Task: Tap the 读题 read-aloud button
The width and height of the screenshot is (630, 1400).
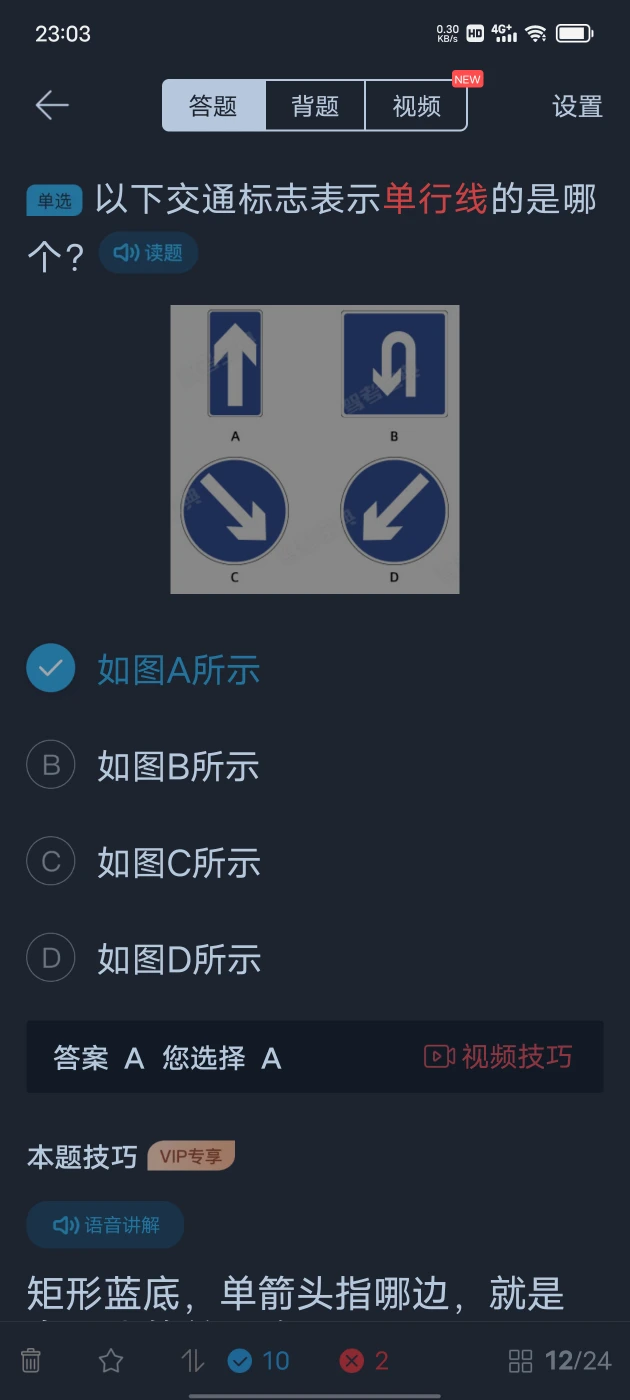Action: coord(149,253)
